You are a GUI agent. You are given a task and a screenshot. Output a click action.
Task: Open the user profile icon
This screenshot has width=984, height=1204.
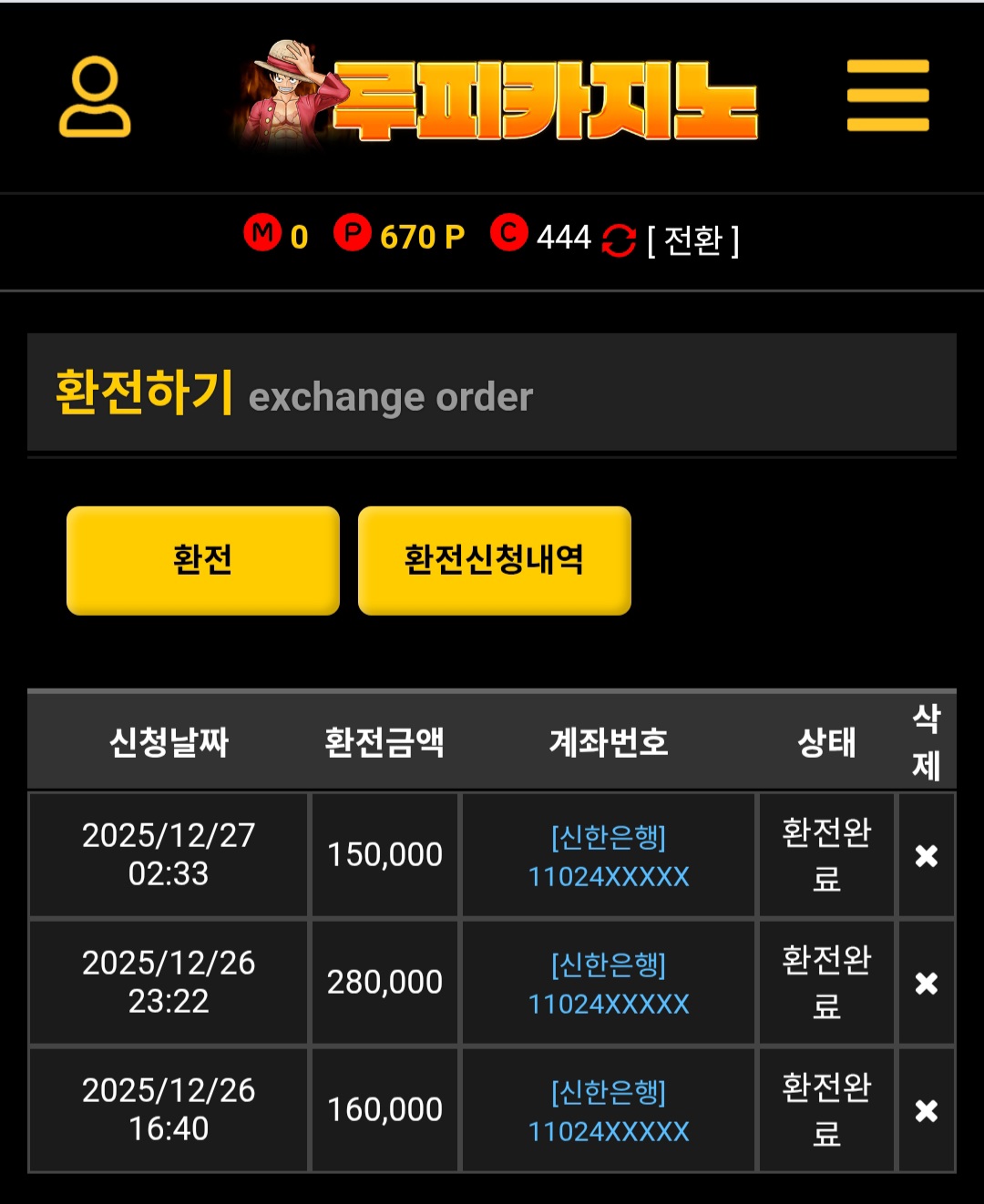pyautogui.click(x=95, y=97)
